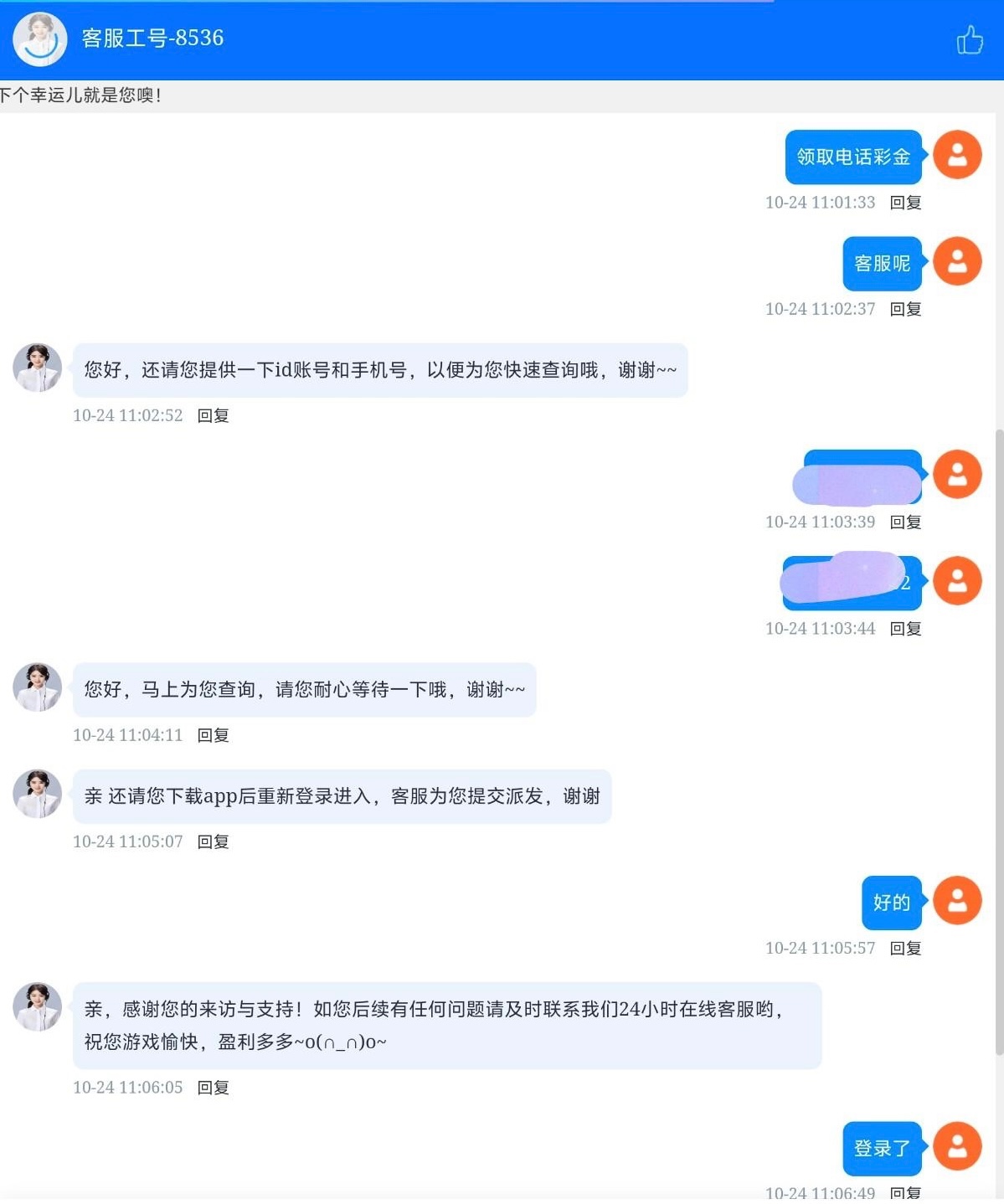Tap 回复 under the 领取电话彩金 message
The width and height of the screenshot is (1004, 1204).
point(905,203)
